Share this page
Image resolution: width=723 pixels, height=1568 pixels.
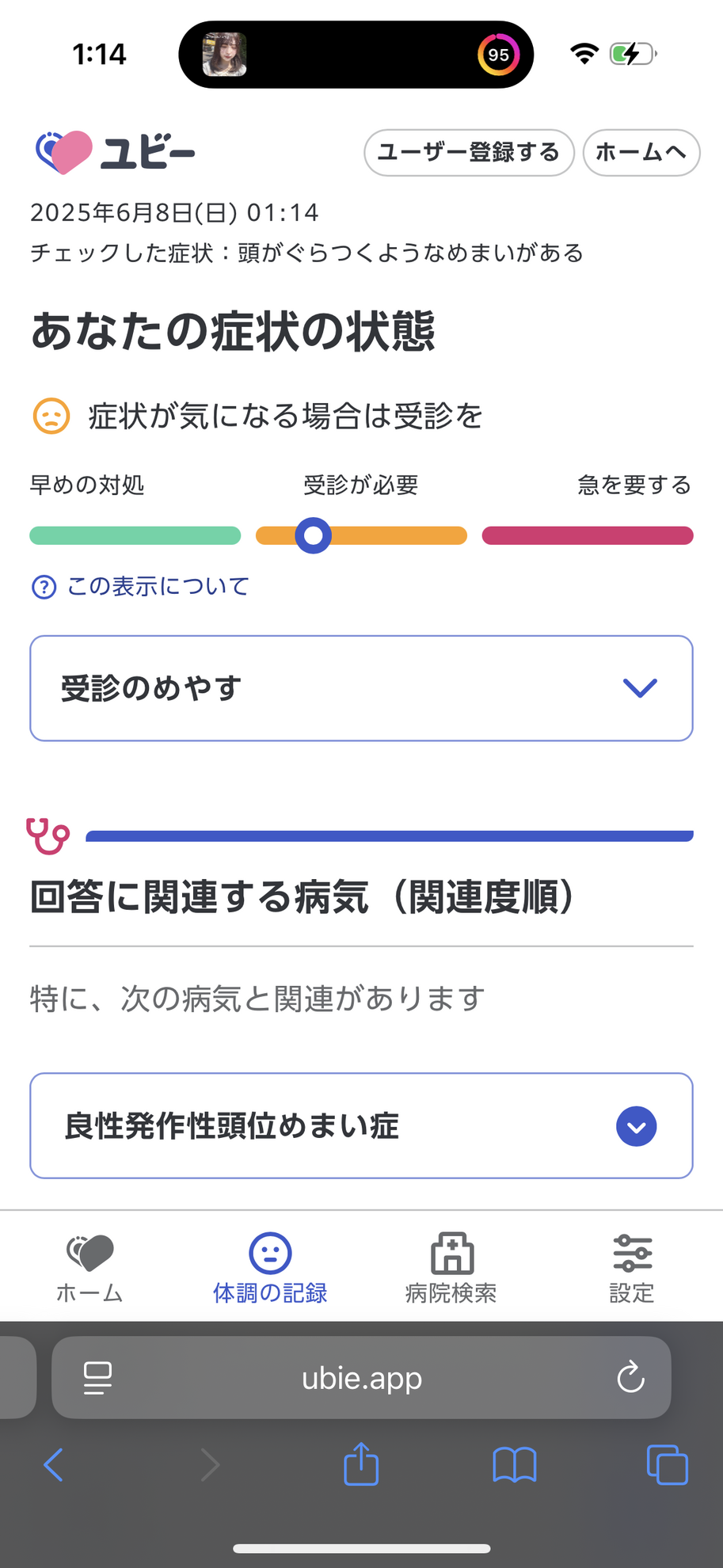[361, 1463]
